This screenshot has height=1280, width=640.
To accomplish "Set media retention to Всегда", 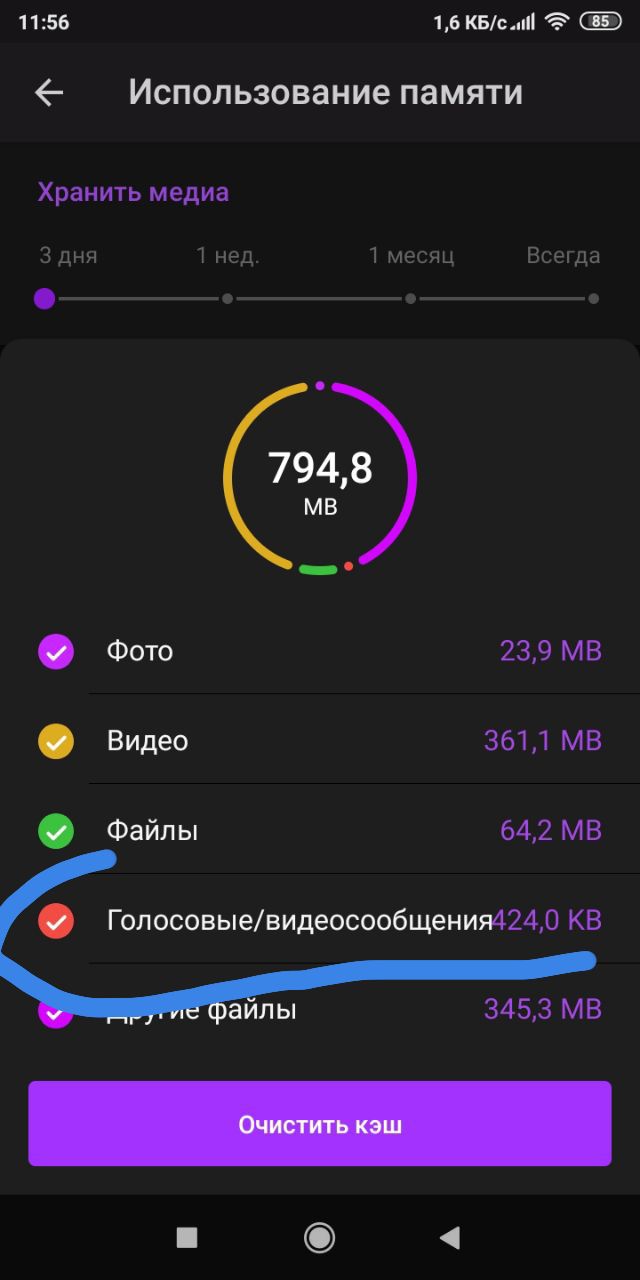I will pyautogui.click(x=593, y=298).
